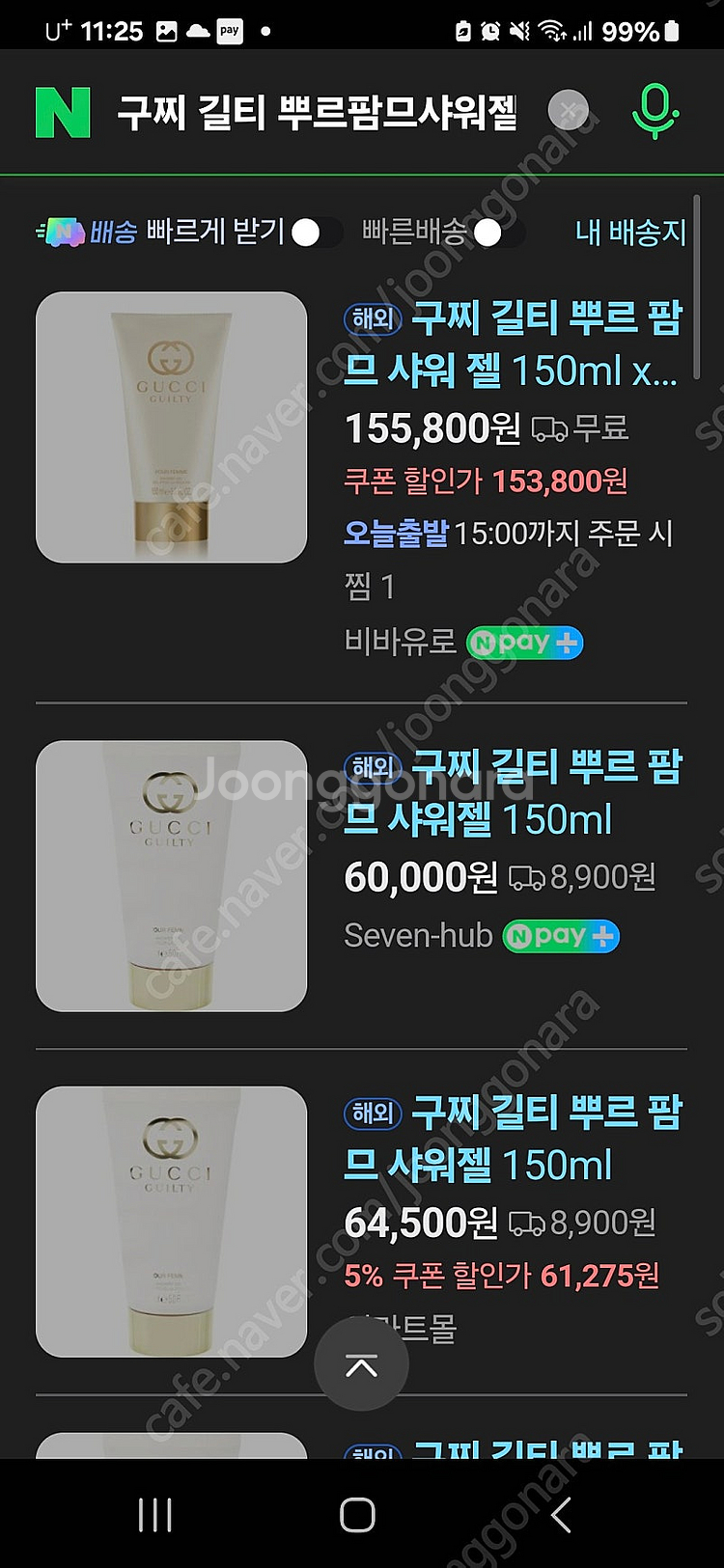Open the 60,000원 샤워젤 150ml listing title
The image size is (724, 1568).
coord(512,792)
